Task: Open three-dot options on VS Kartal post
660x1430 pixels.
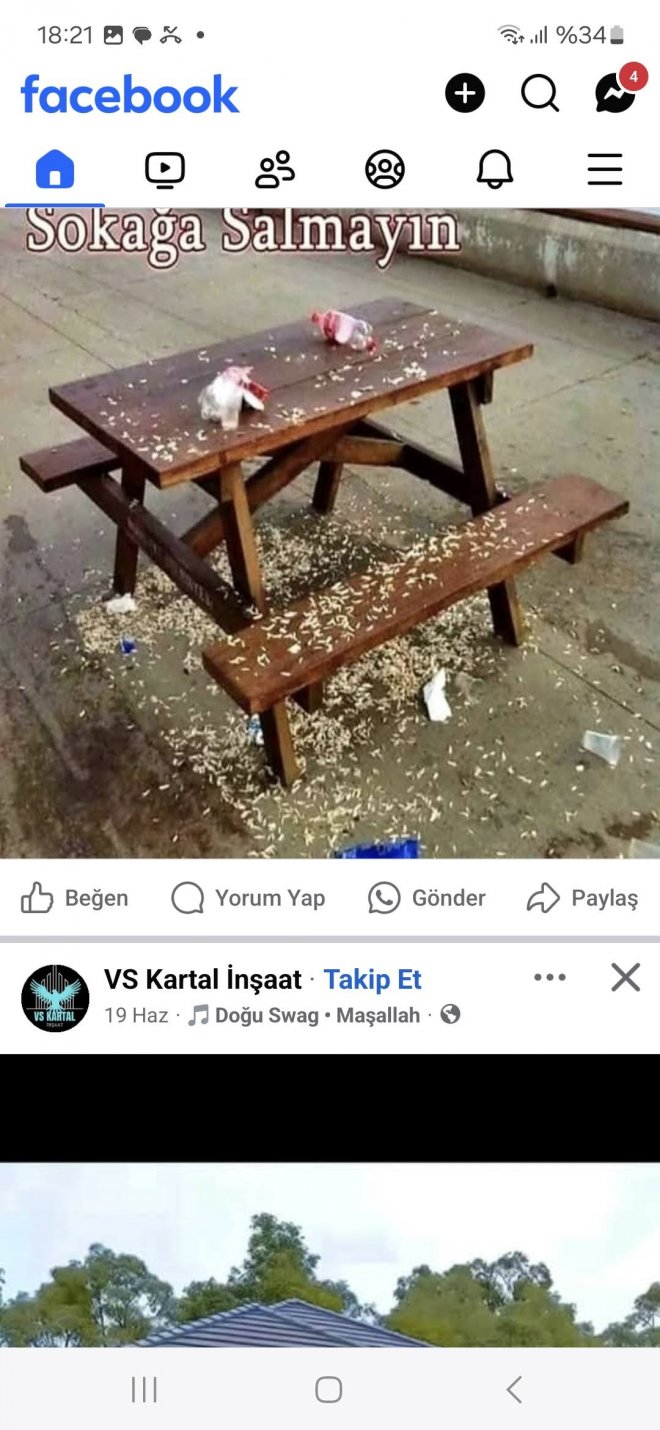Action: tap(550, 977)
